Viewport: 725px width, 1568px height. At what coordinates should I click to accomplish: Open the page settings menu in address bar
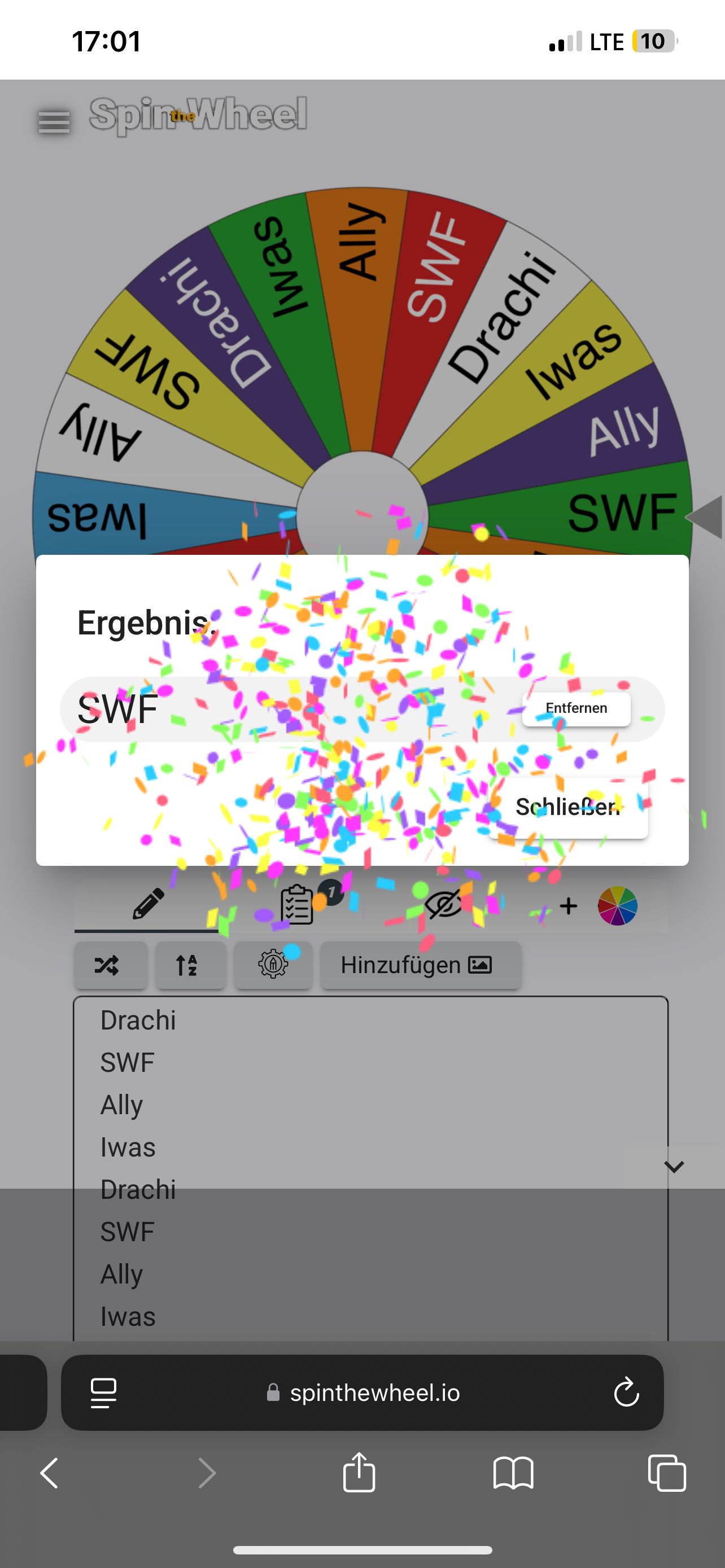(103, 1392)
